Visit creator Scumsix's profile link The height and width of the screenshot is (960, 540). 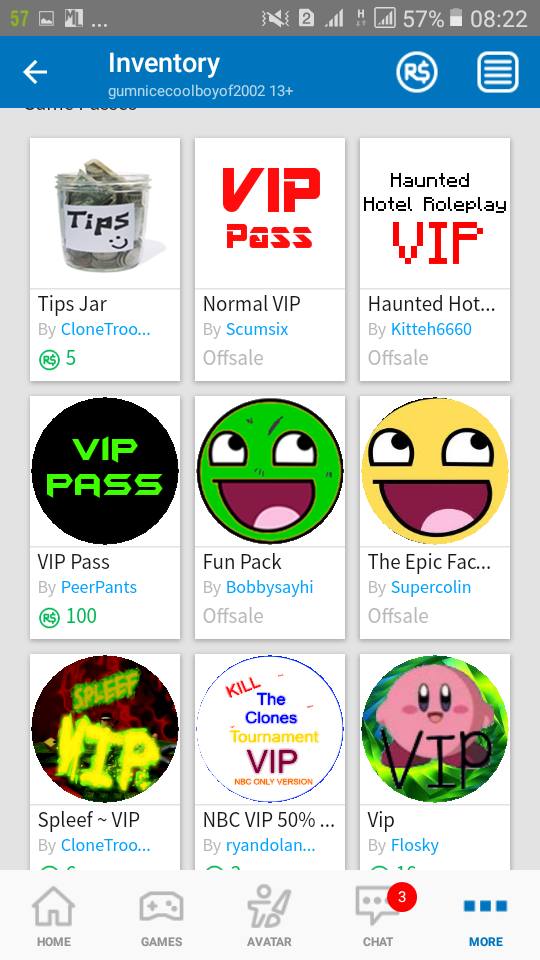[257, 329]
